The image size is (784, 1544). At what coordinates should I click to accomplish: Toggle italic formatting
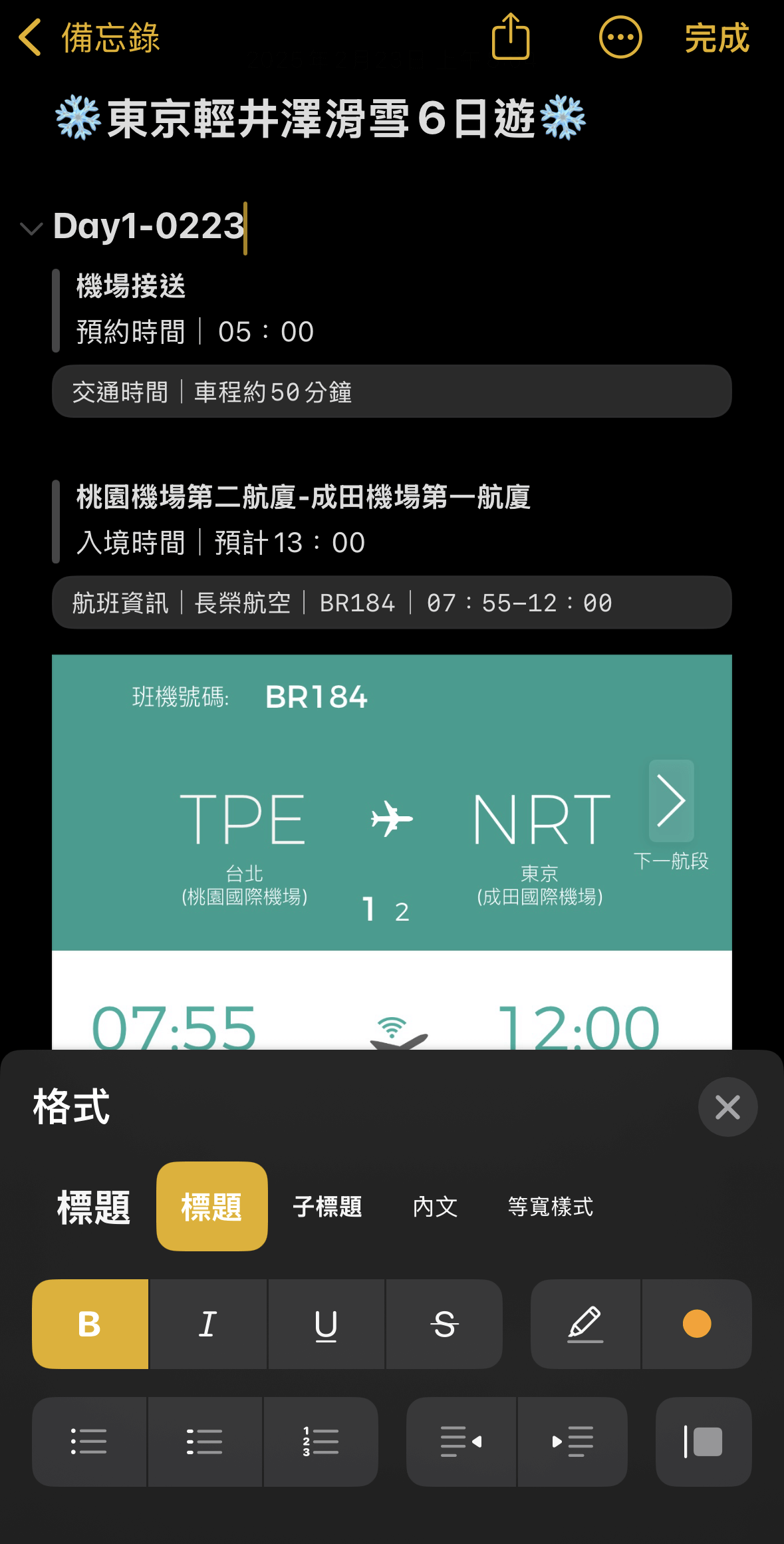(x=208, y=1324)
